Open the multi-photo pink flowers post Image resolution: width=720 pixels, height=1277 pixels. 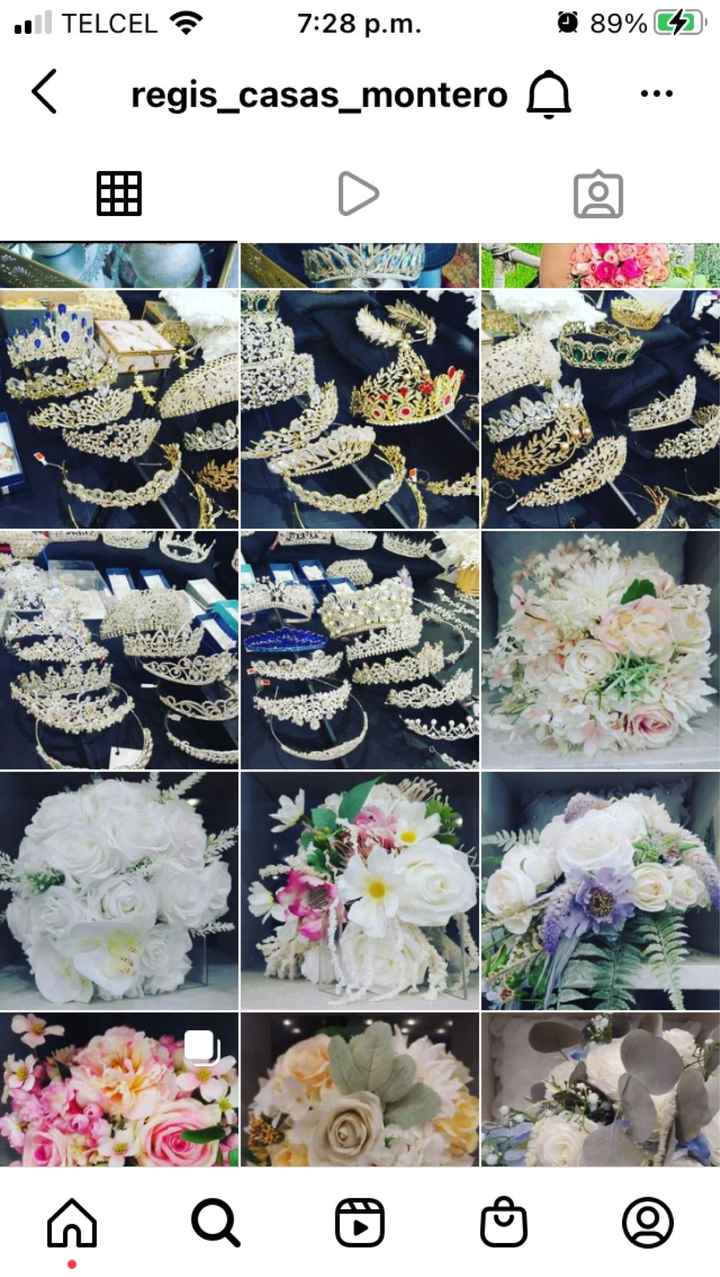click(x=119, y=1089)
